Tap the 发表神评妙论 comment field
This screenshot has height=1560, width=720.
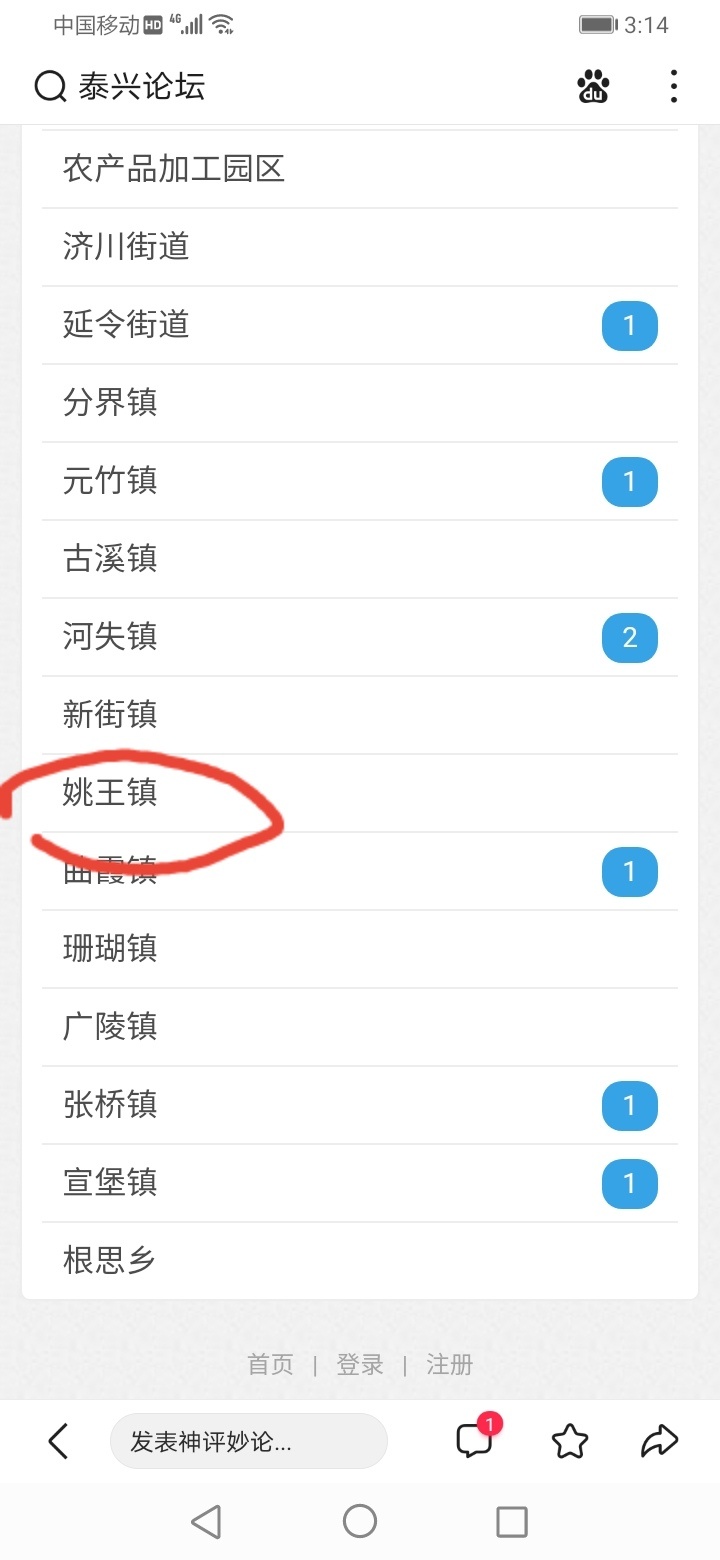point(248,1441)
